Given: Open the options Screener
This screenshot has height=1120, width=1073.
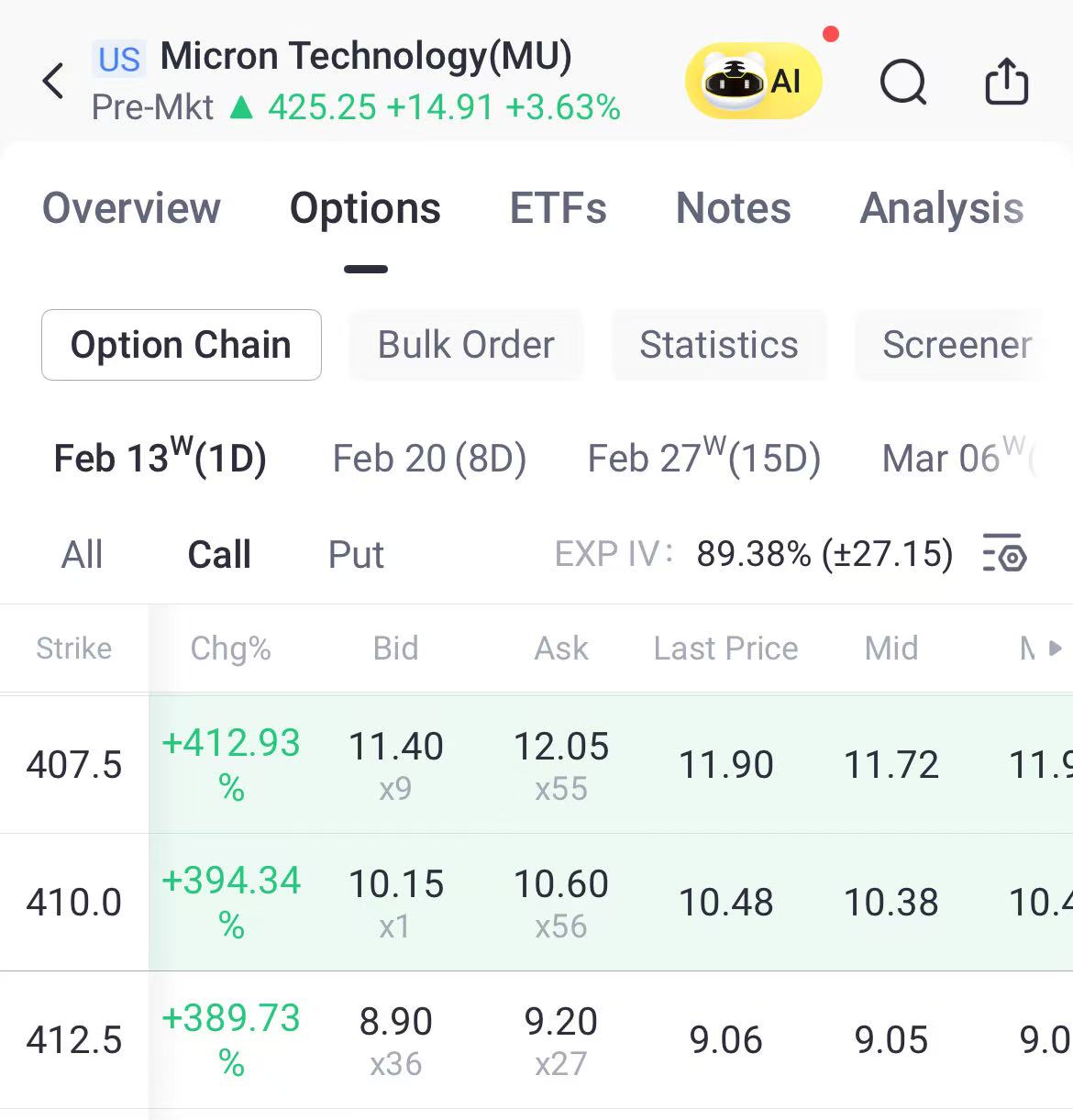Looking at the screenshot, I should 957,345.
